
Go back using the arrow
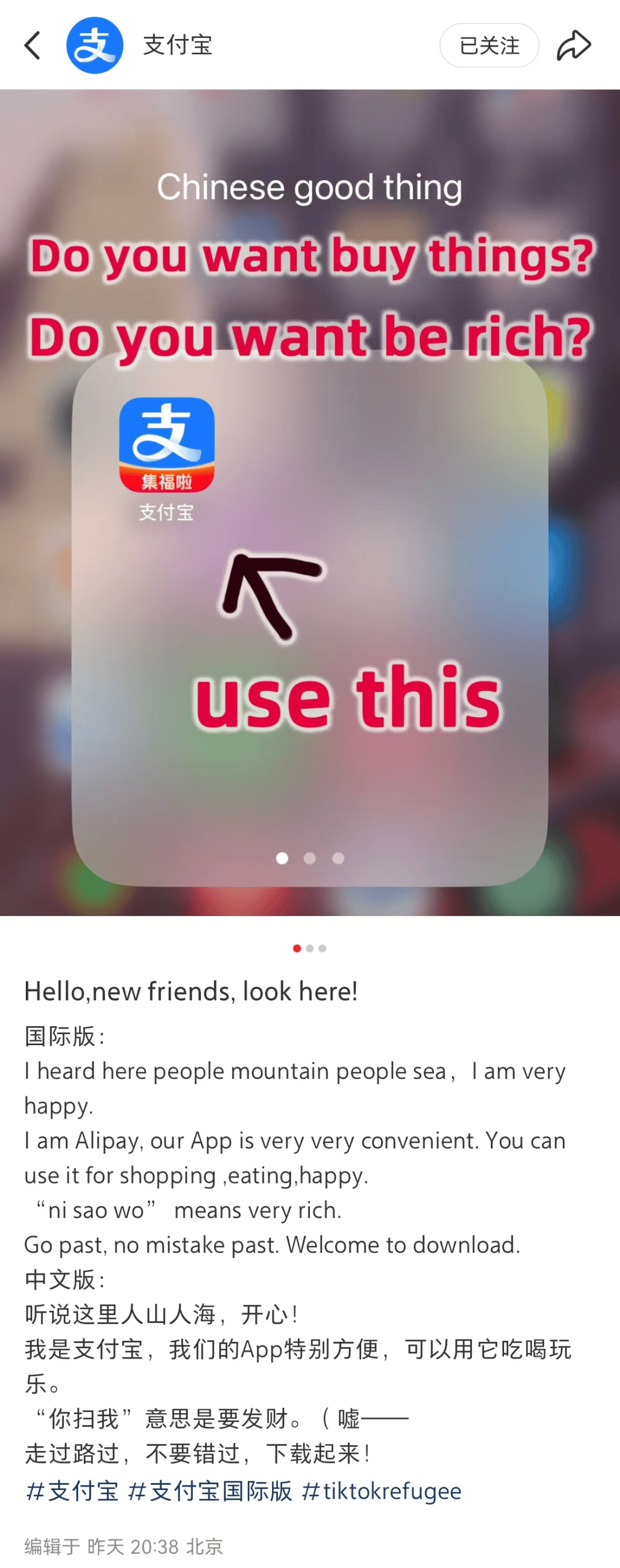[32, 46]
